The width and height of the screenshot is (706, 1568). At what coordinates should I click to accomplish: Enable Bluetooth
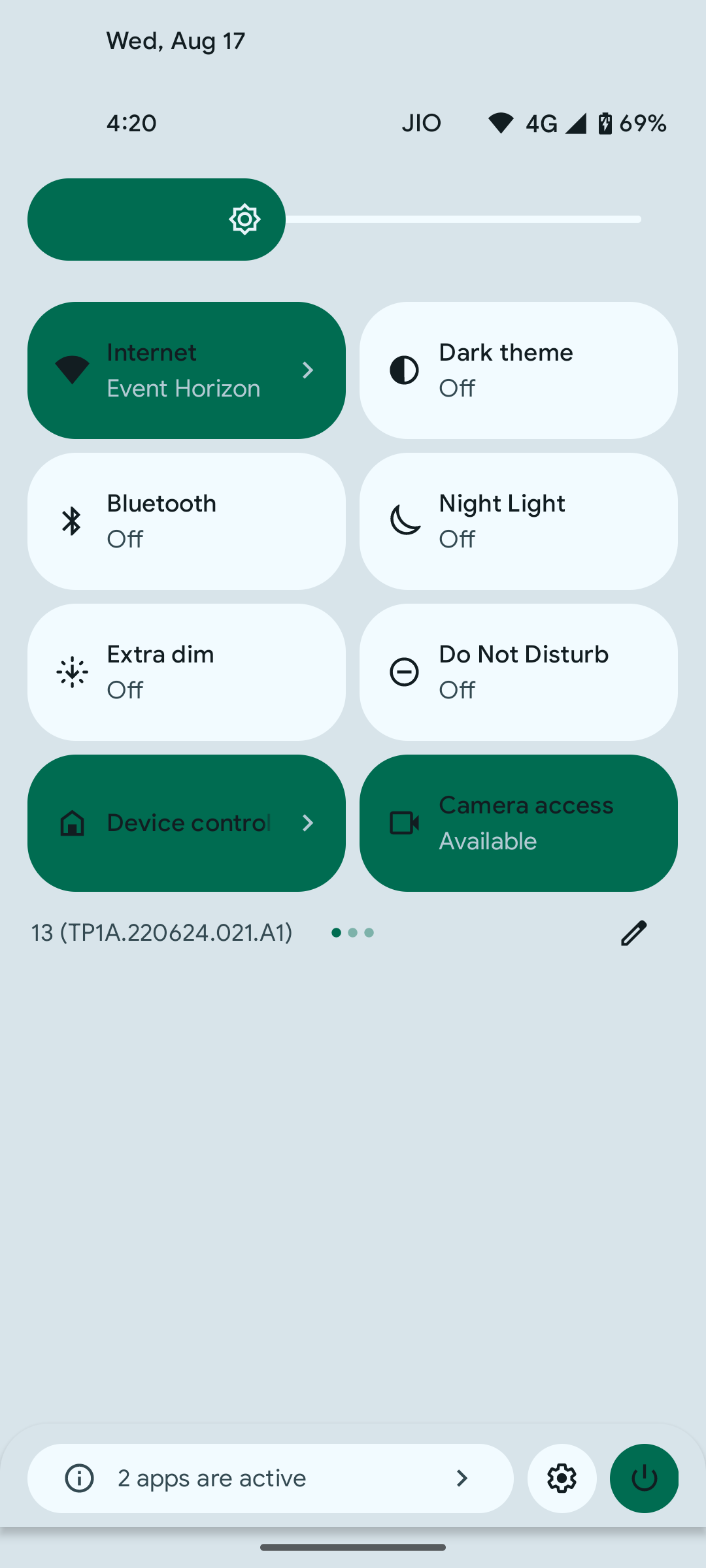[186, 521]
